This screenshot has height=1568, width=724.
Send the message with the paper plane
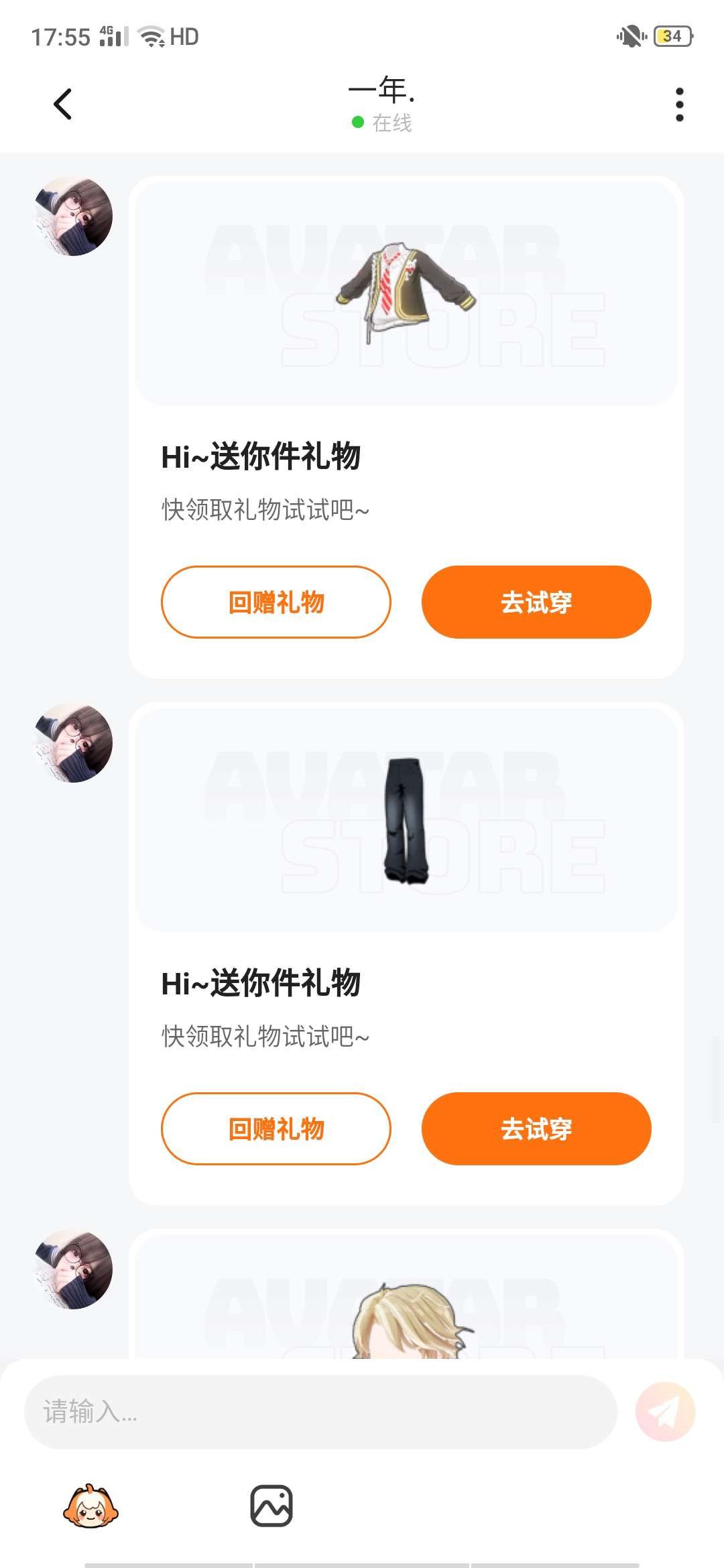pos(665,1411)
